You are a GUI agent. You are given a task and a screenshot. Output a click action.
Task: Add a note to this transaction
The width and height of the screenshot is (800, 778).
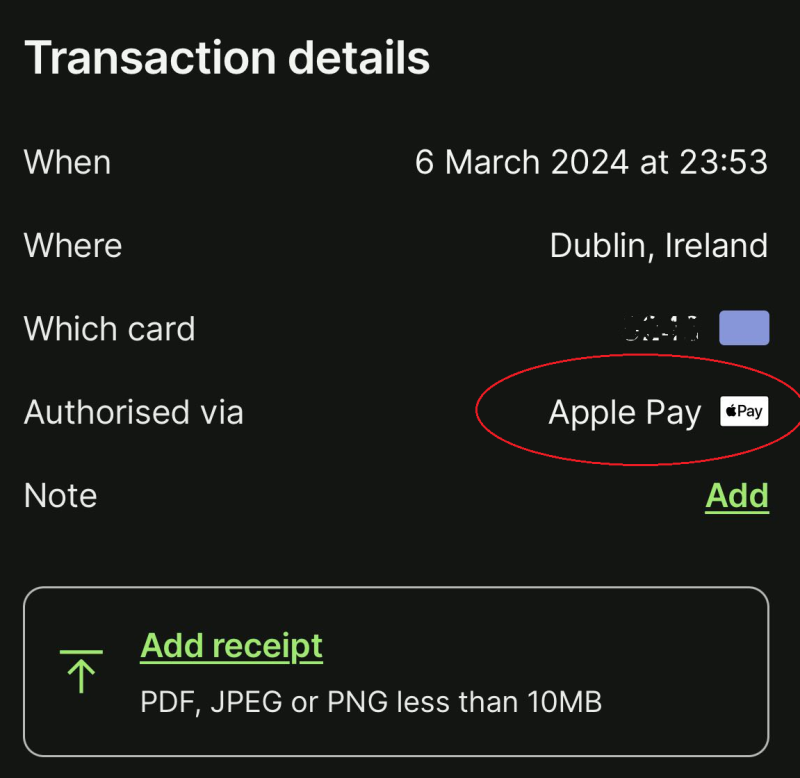pos(737,496)
